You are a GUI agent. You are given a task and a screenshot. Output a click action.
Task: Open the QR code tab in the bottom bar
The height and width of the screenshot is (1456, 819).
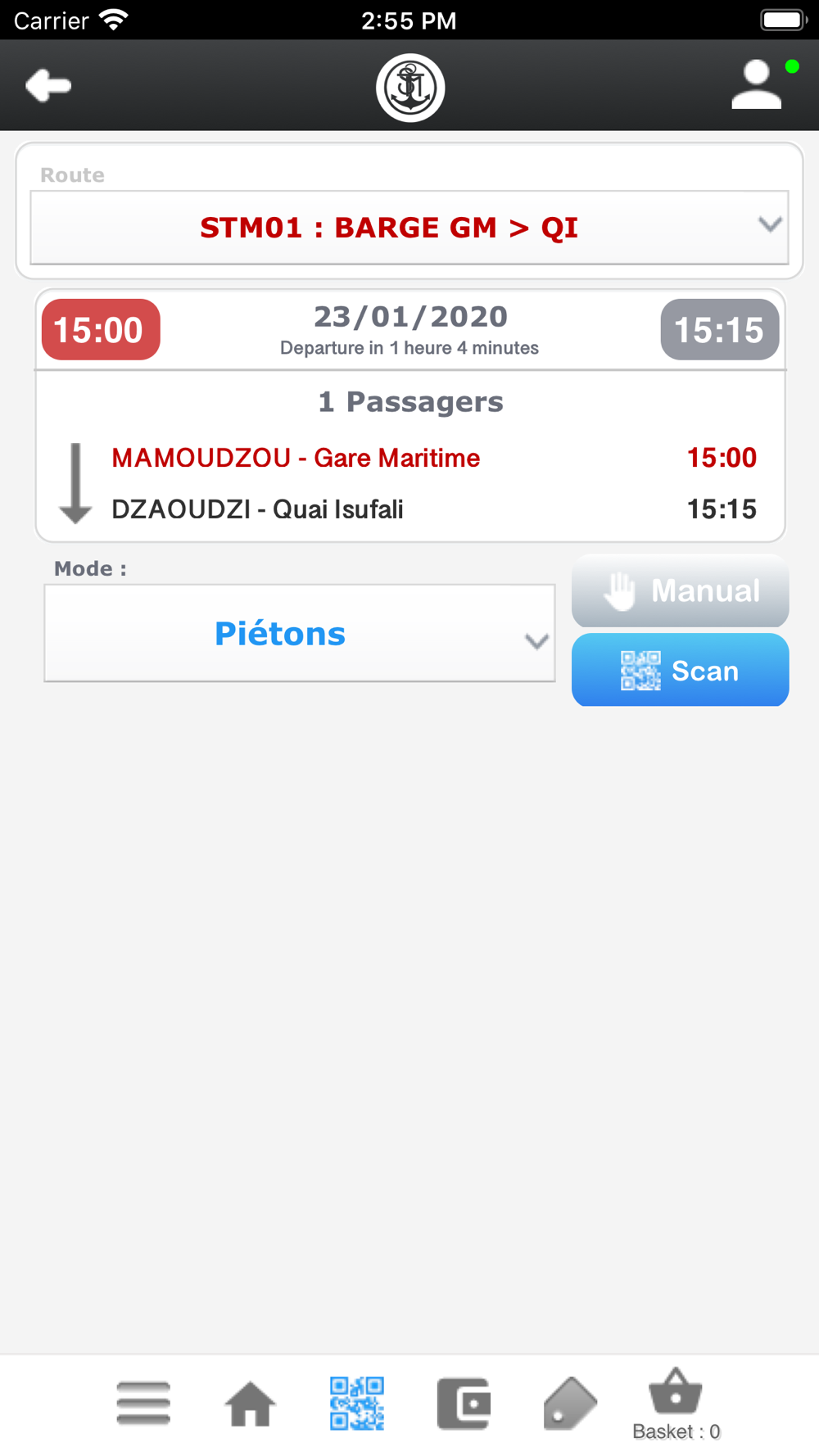pos(357,1404)
